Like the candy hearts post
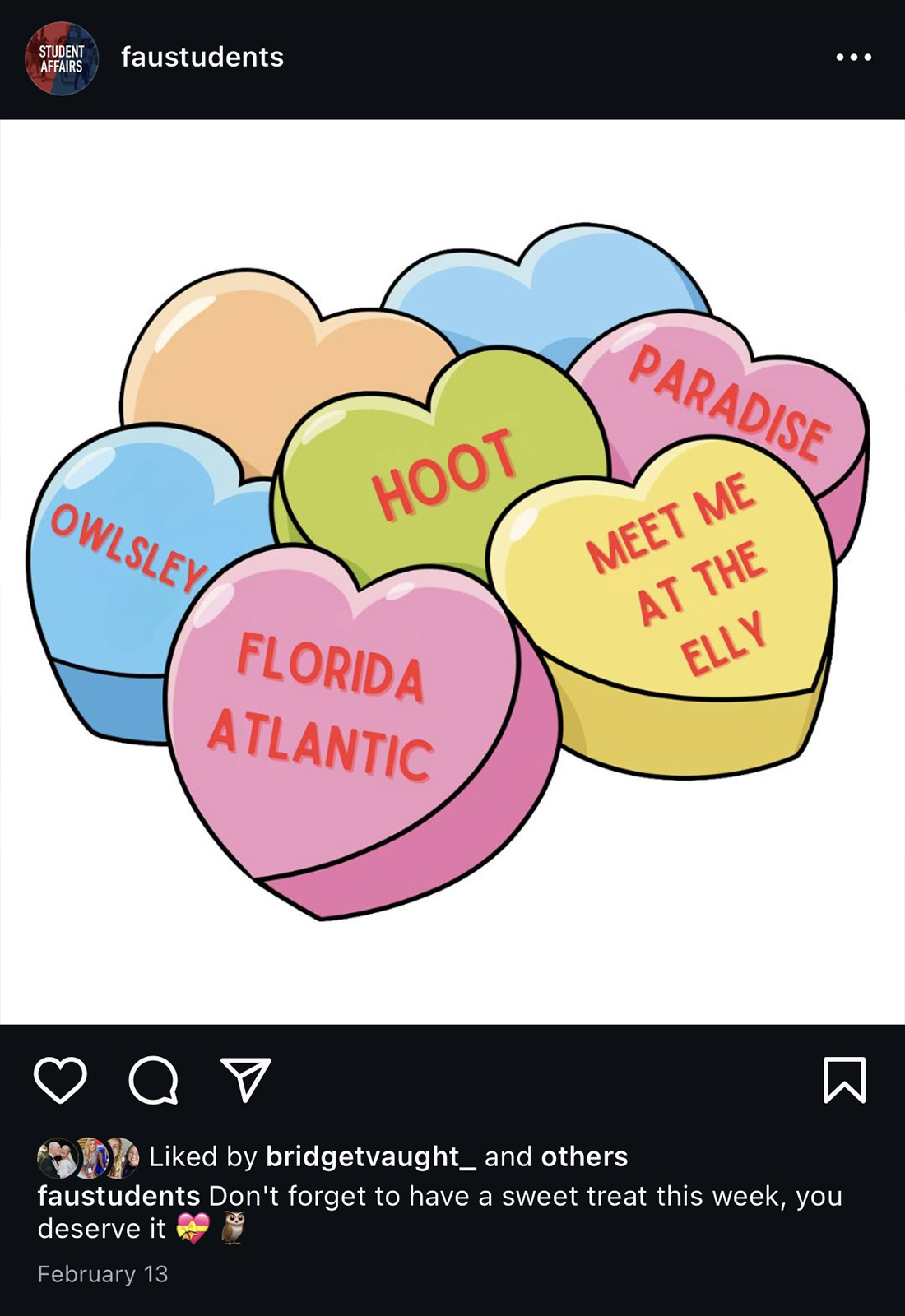Image resolution: width=905 pixels, height=1316 pixels. click(x=60, y=1079)
